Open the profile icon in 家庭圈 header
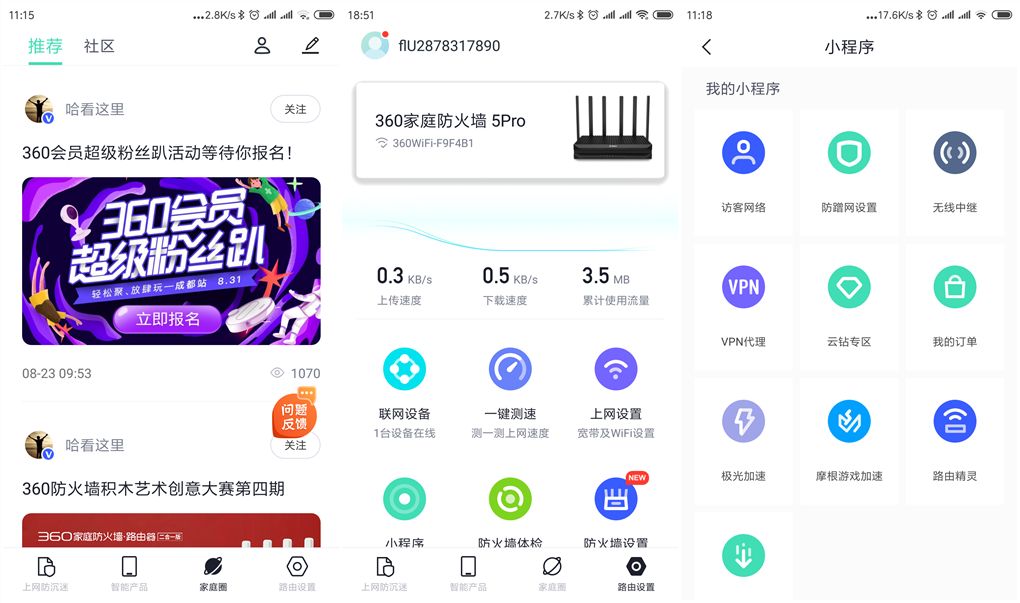This screenshot has height=603, width=1020. [262, 46]
